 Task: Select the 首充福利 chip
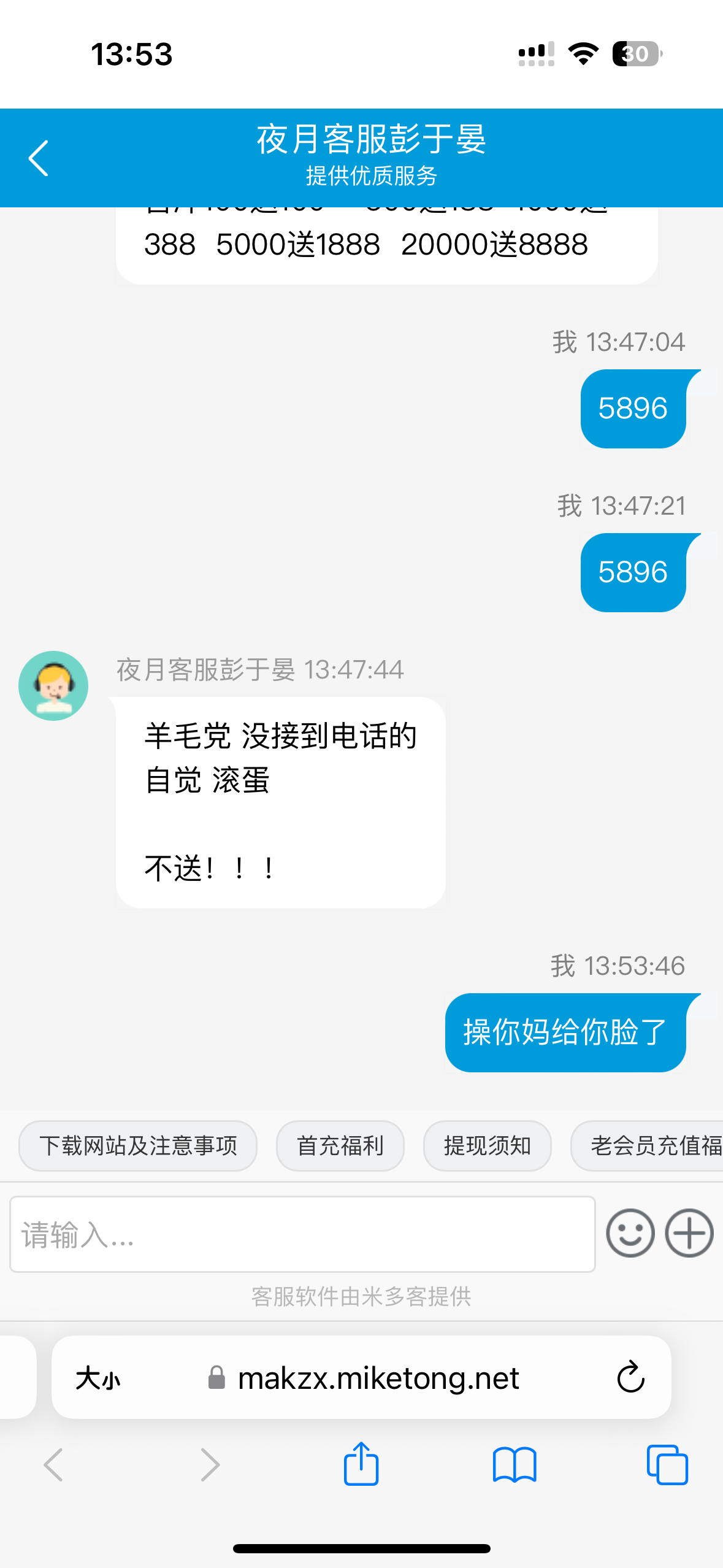[x=340, y=1146]
